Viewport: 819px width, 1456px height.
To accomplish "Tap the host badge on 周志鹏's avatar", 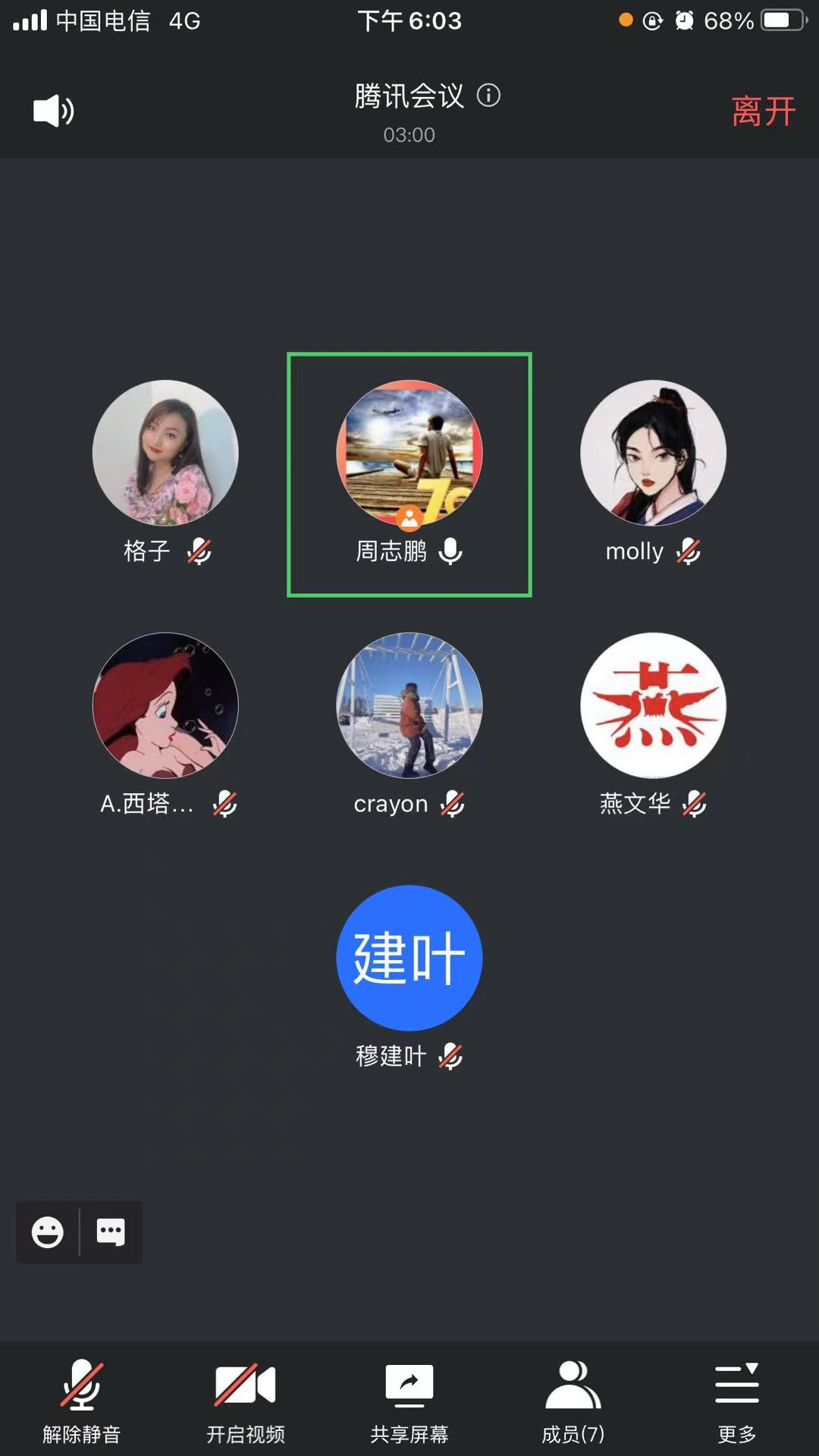I will tap(409, 519).
